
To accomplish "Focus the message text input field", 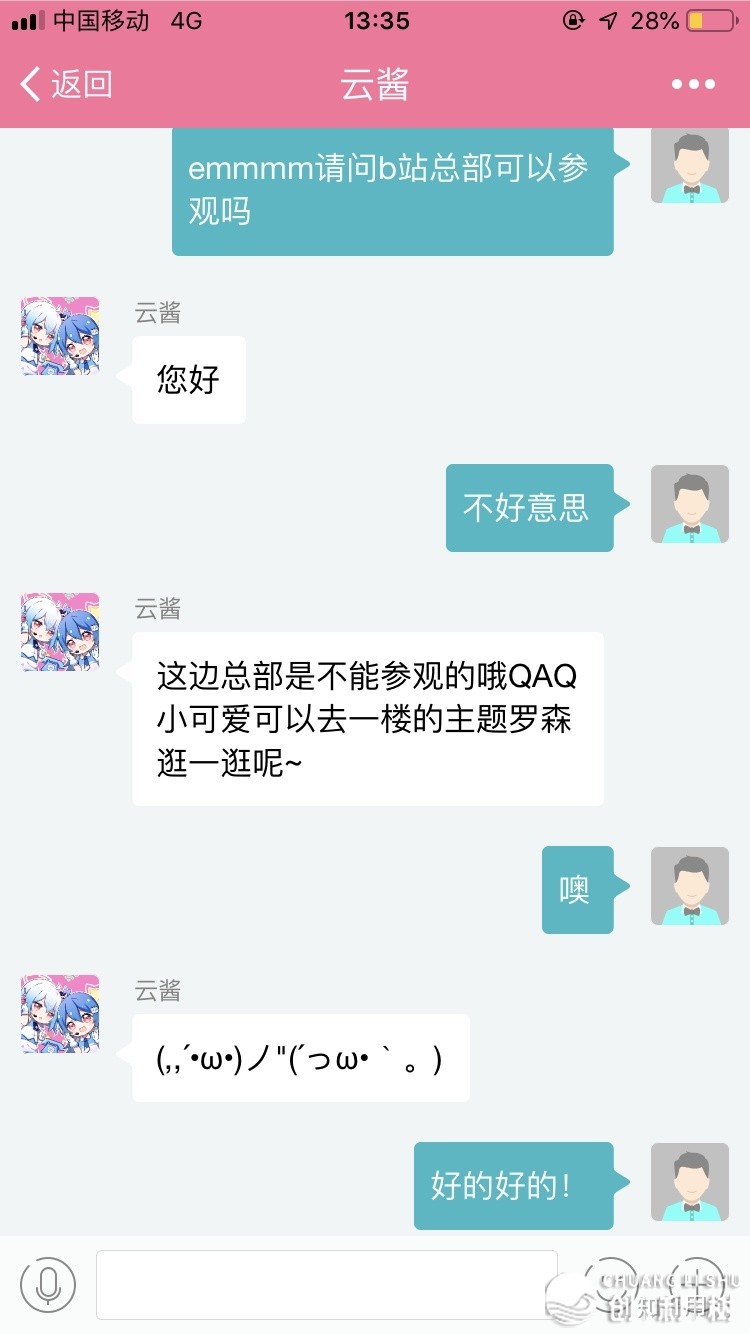I will pos(326,1284).
